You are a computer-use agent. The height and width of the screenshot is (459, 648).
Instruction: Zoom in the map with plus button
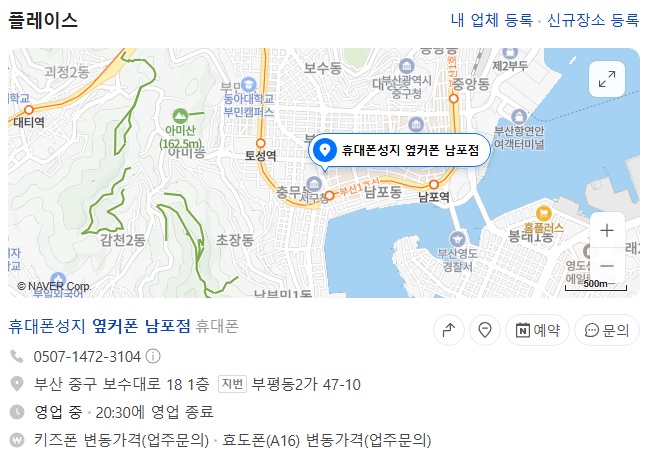click(x=607, y=230)
